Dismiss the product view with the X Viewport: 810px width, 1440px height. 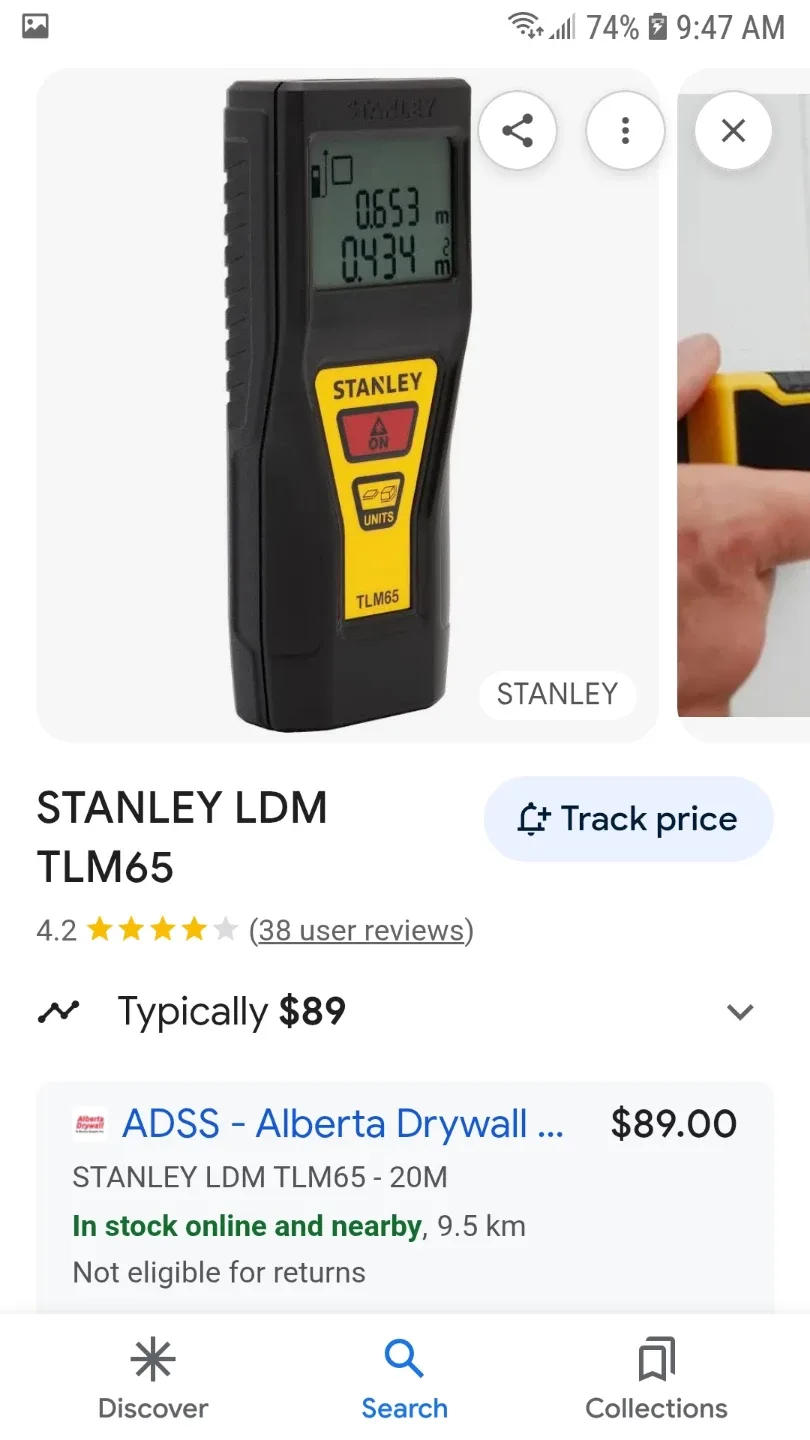click(x=733, y=130)
